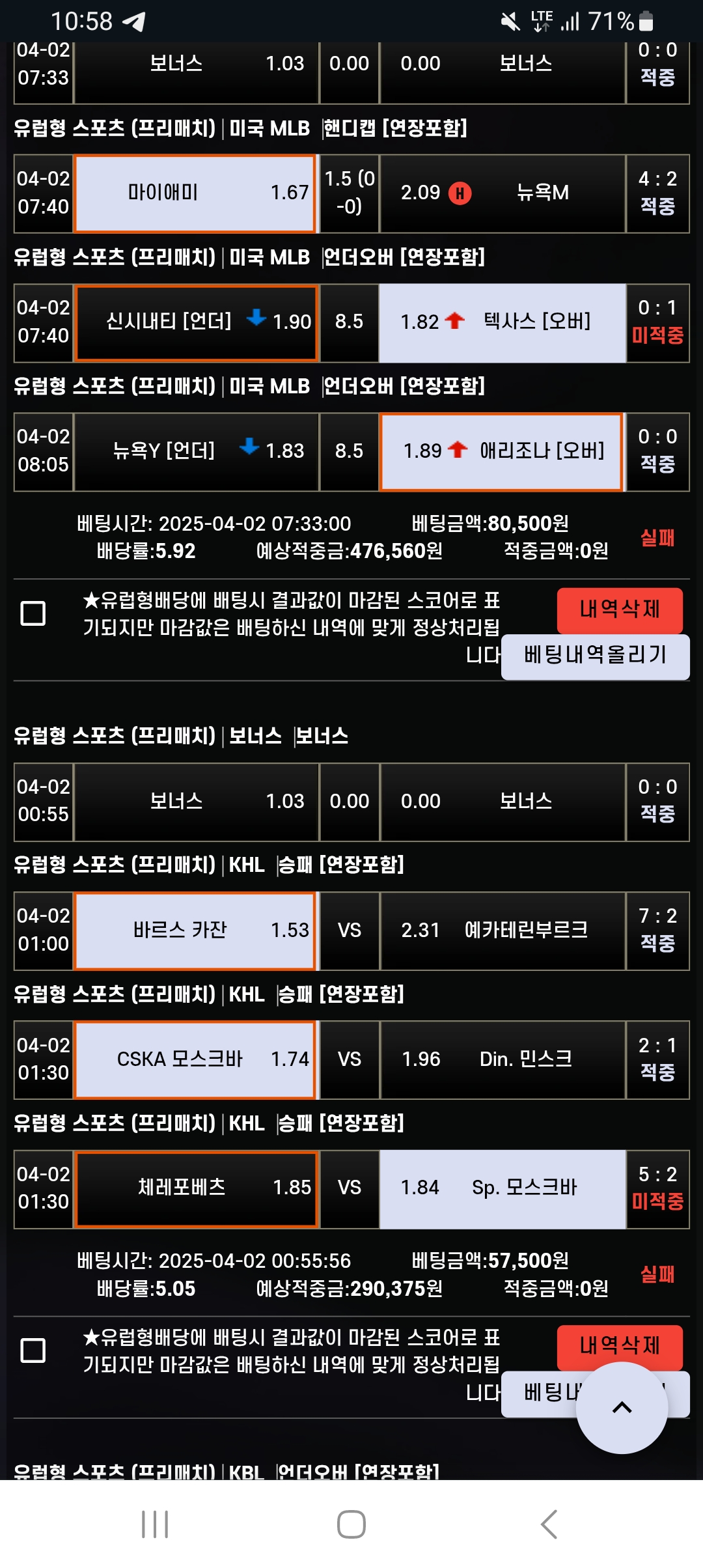
Task: Tap 베팅내역올리기 for the 80,500원 bet slip
Action: pyautogui.click(x=595, y=655)
